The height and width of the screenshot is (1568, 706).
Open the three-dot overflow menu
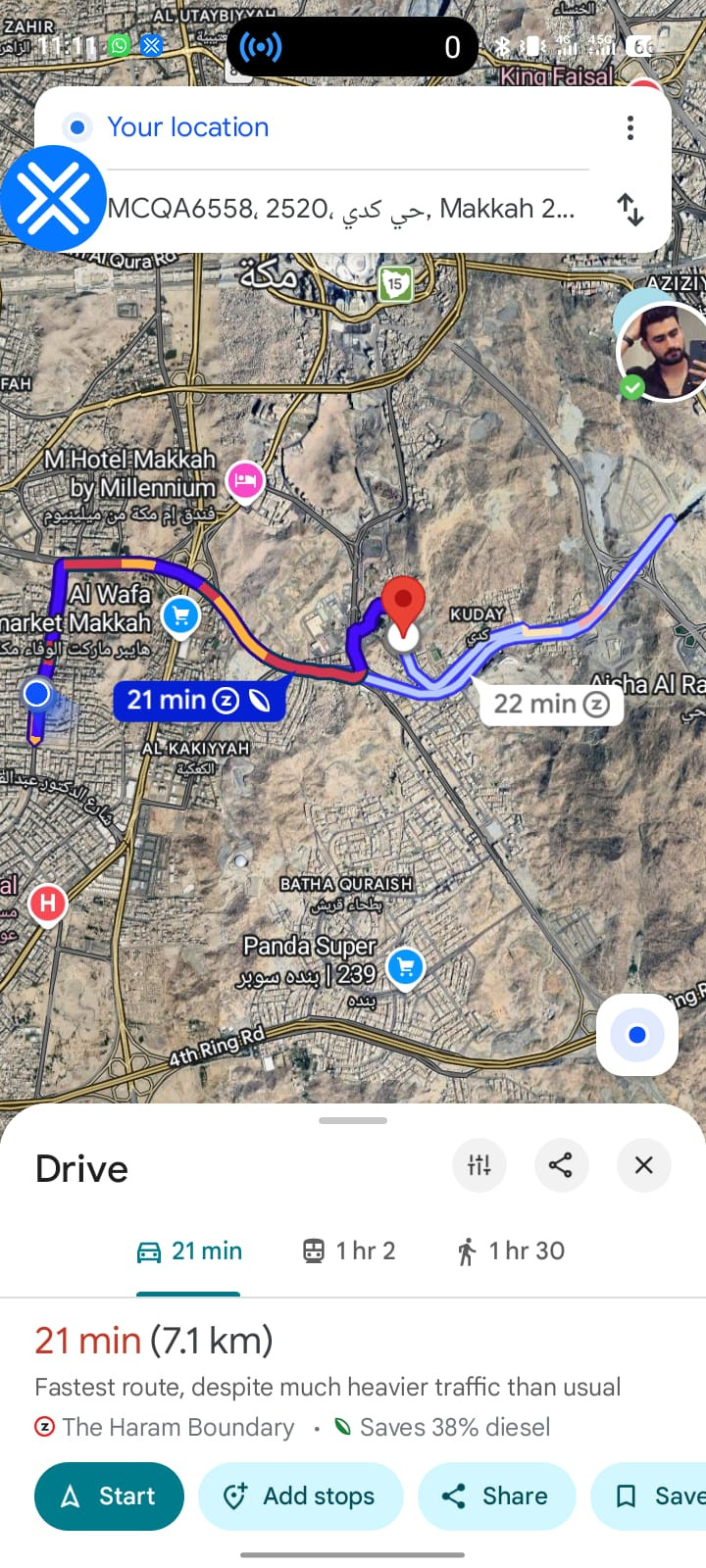630,127
